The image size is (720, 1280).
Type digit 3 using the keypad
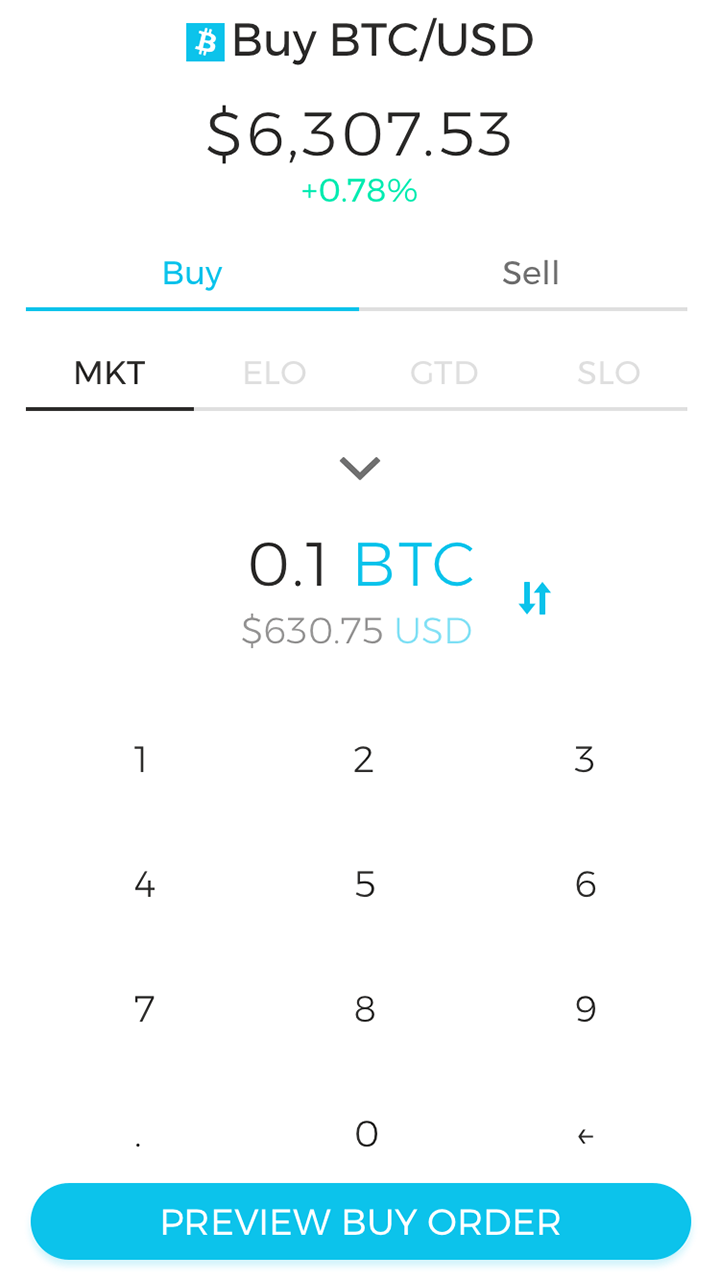click(x=585, y=760)
